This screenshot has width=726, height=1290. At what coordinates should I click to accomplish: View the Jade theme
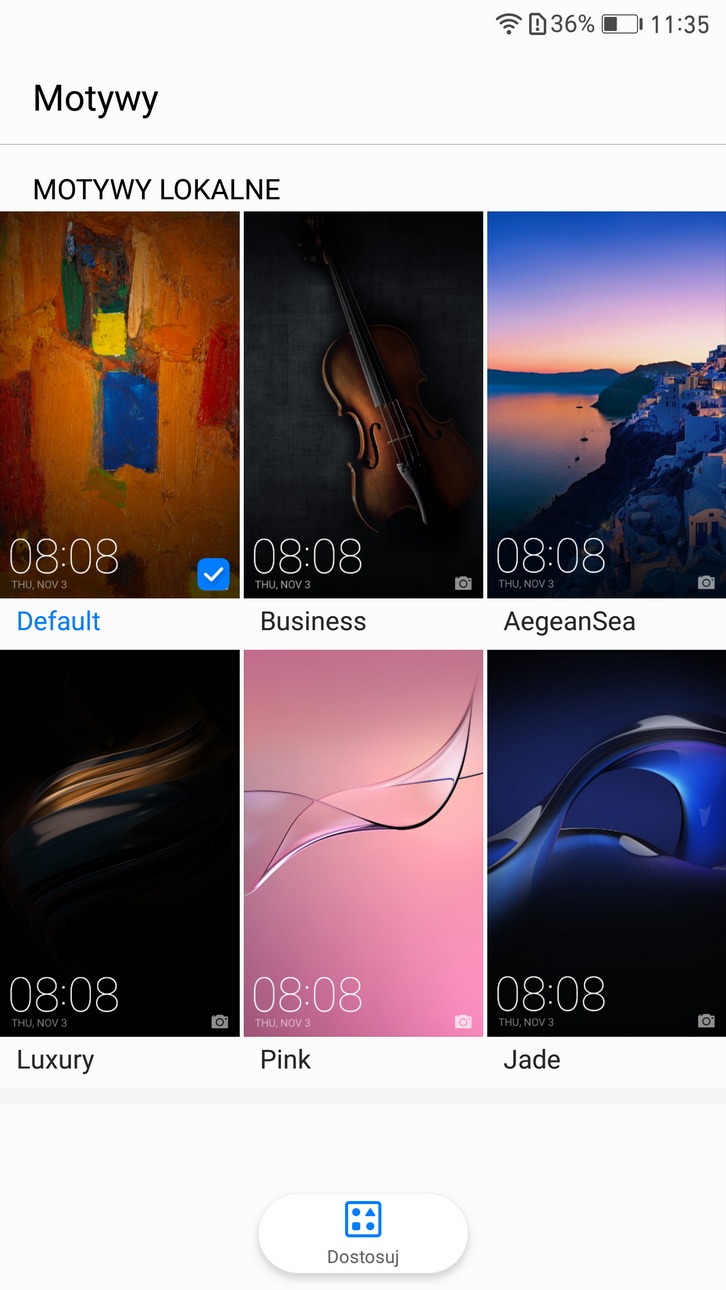(606, 843)
